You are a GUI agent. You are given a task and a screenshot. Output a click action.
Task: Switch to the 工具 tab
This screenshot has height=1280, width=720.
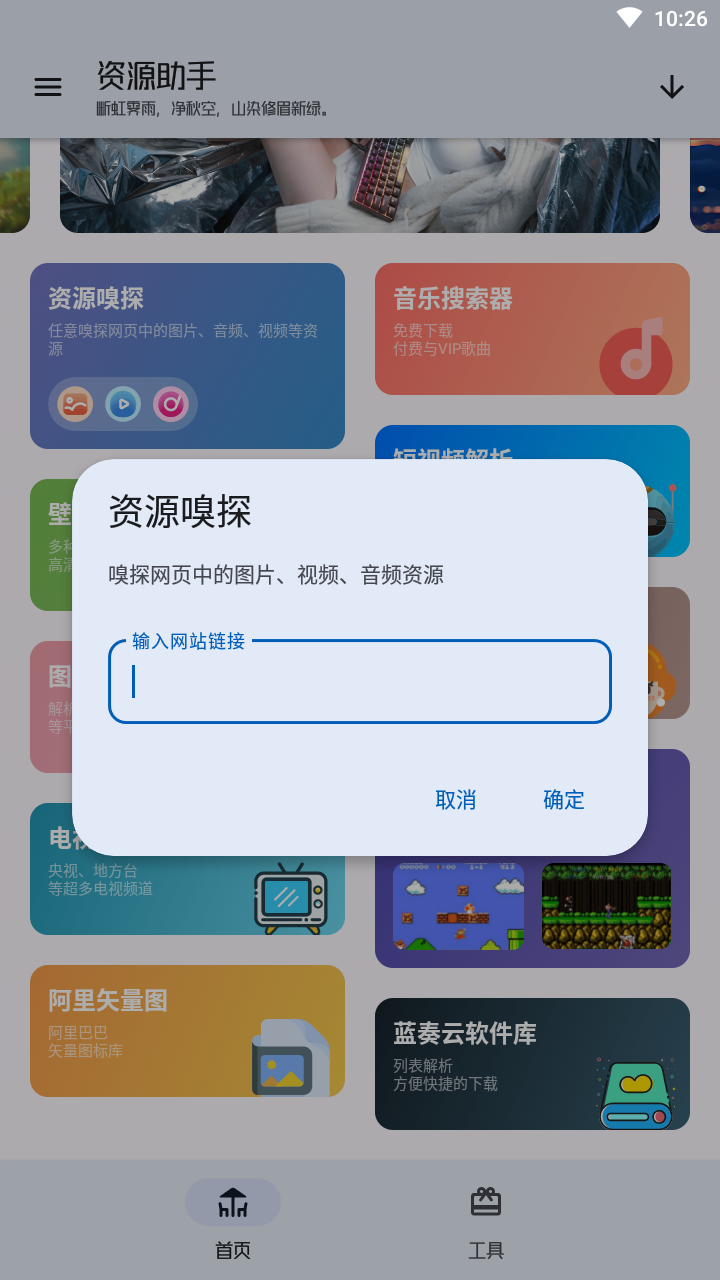pyautogui.click(x=486, y=1220)
